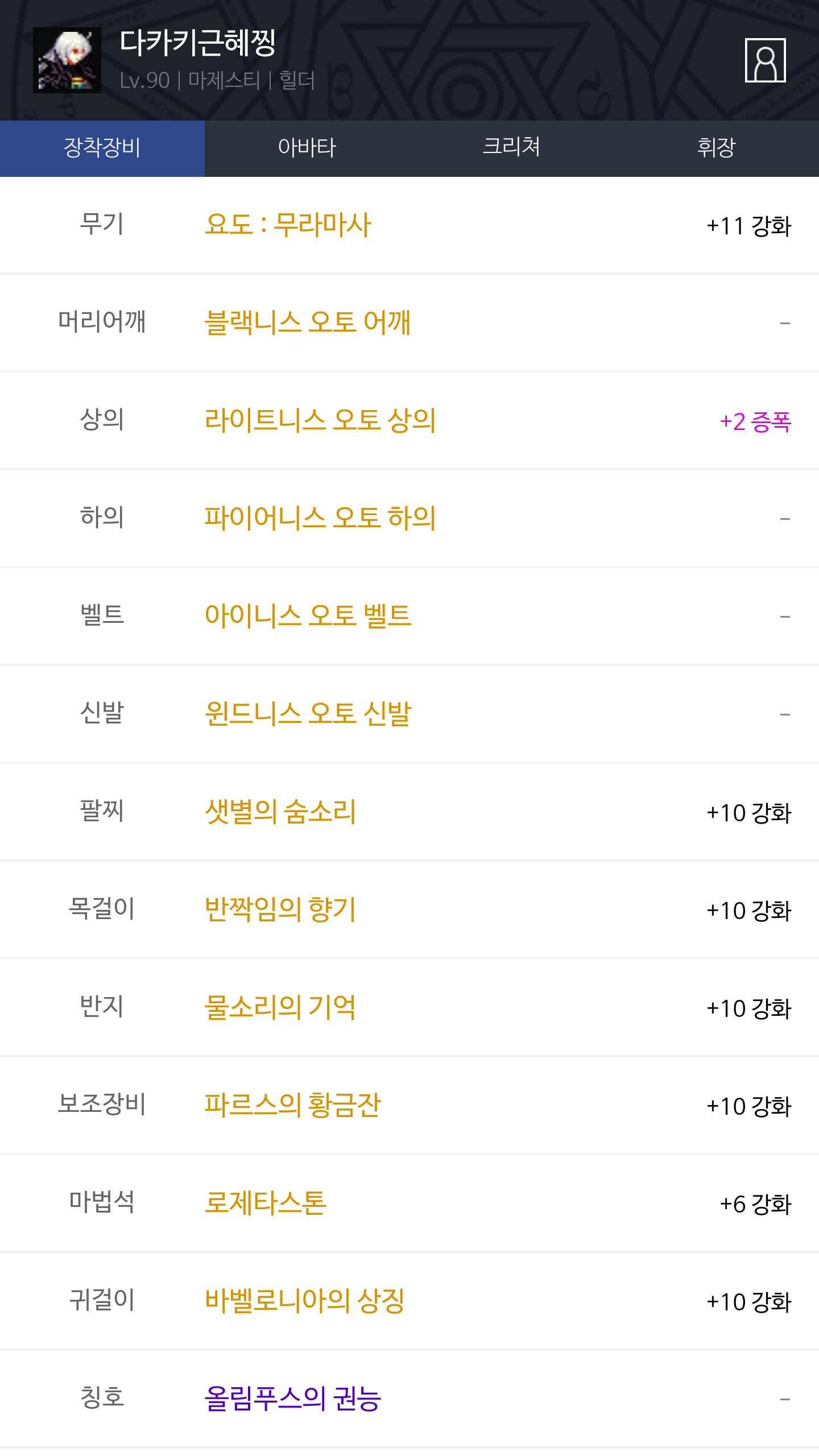This screenshot has width=819, height=1456.
Task: Switch to the 크리쳐 tab
Action: [512, 148]
